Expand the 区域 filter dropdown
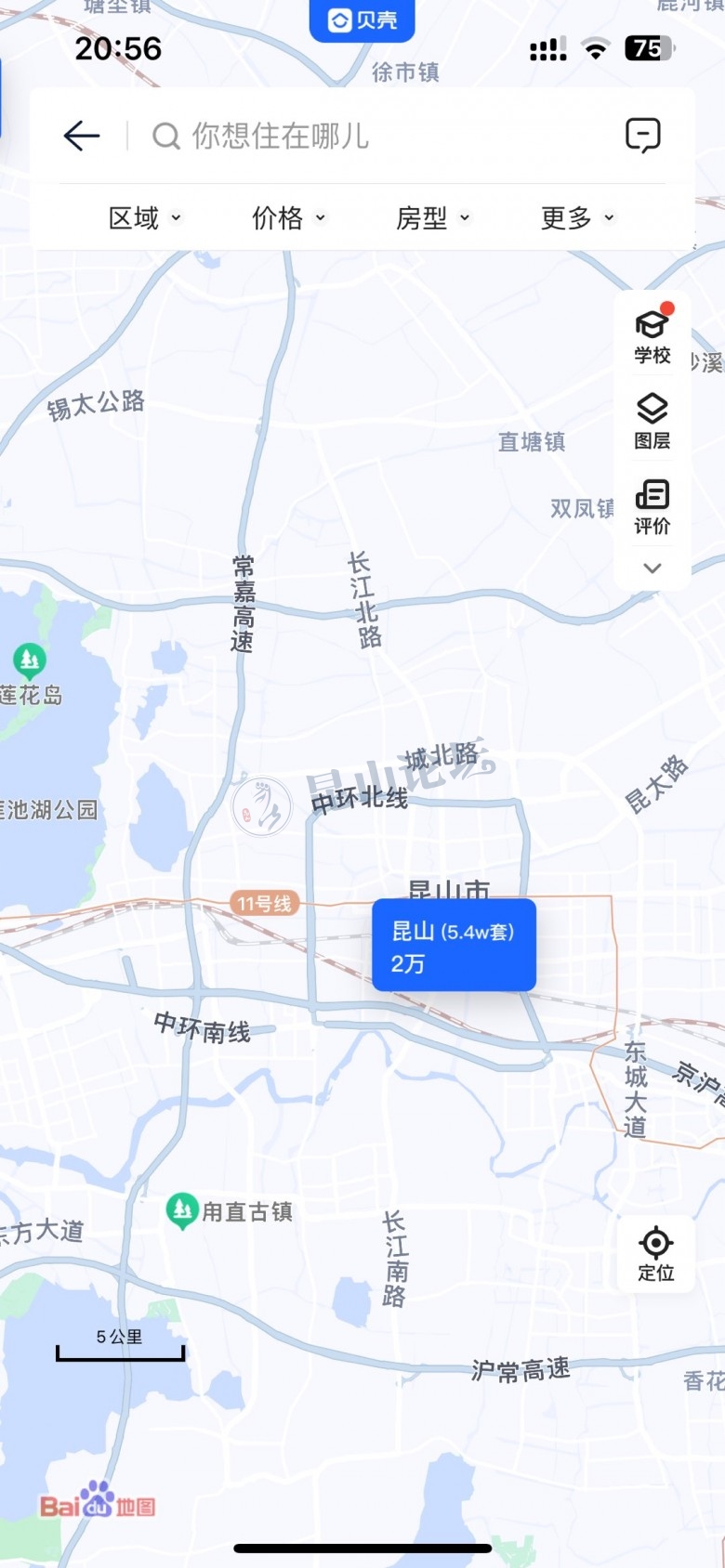Screen dimensions: 725x1568 coord(145,218)
